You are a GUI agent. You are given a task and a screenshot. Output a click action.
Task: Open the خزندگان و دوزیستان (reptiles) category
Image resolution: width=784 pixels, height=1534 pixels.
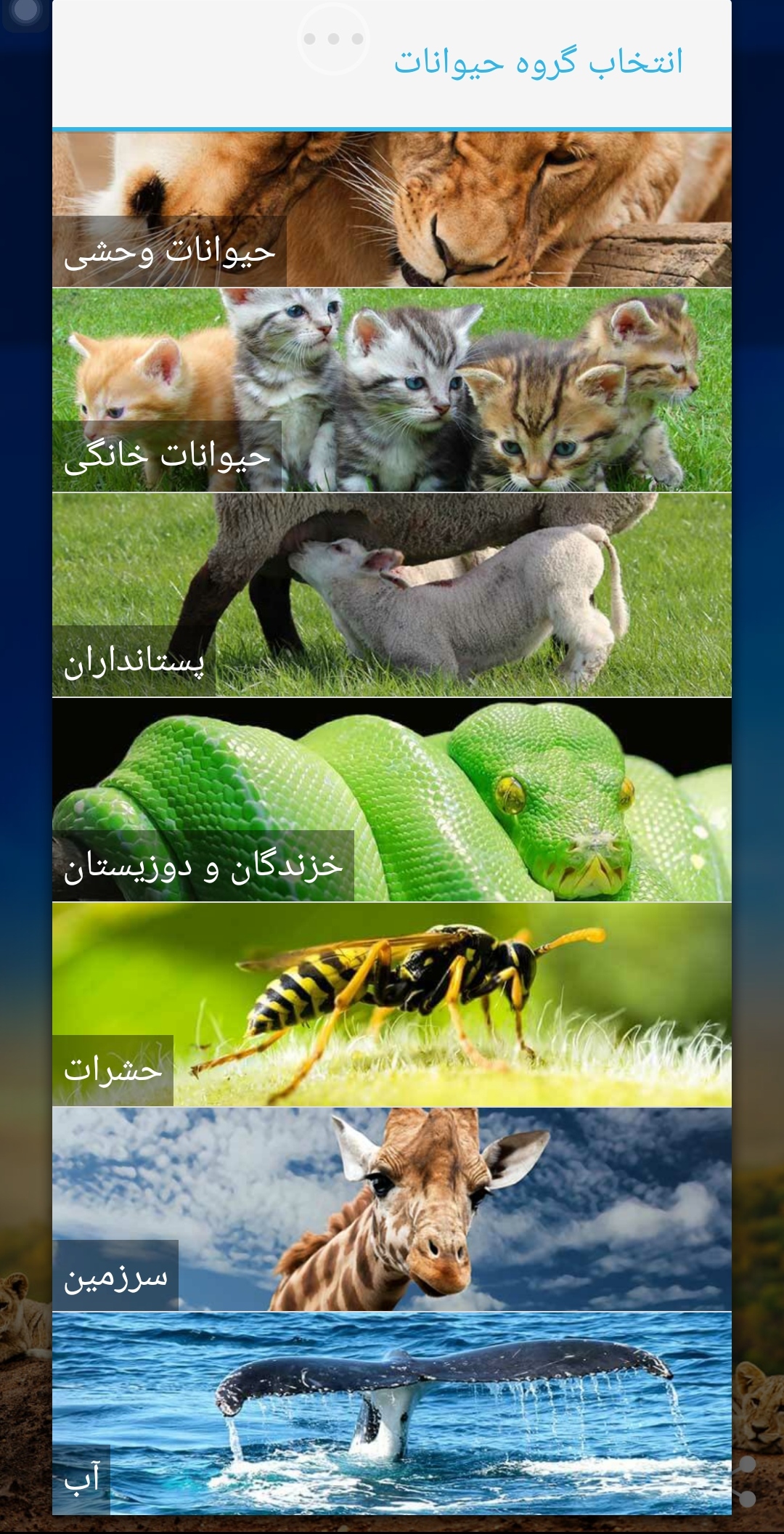click(x=392, y=799)
